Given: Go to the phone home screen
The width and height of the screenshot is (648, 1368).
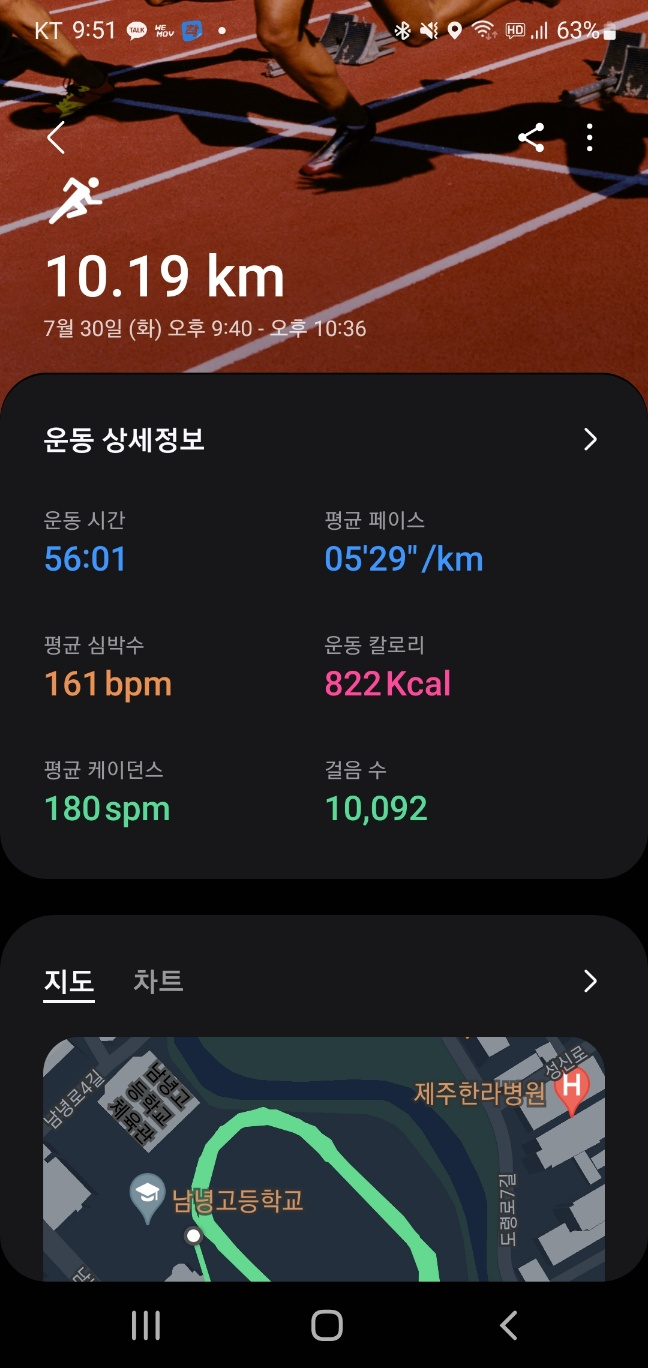Looking at the screenshot, I should coord(326,1326).
